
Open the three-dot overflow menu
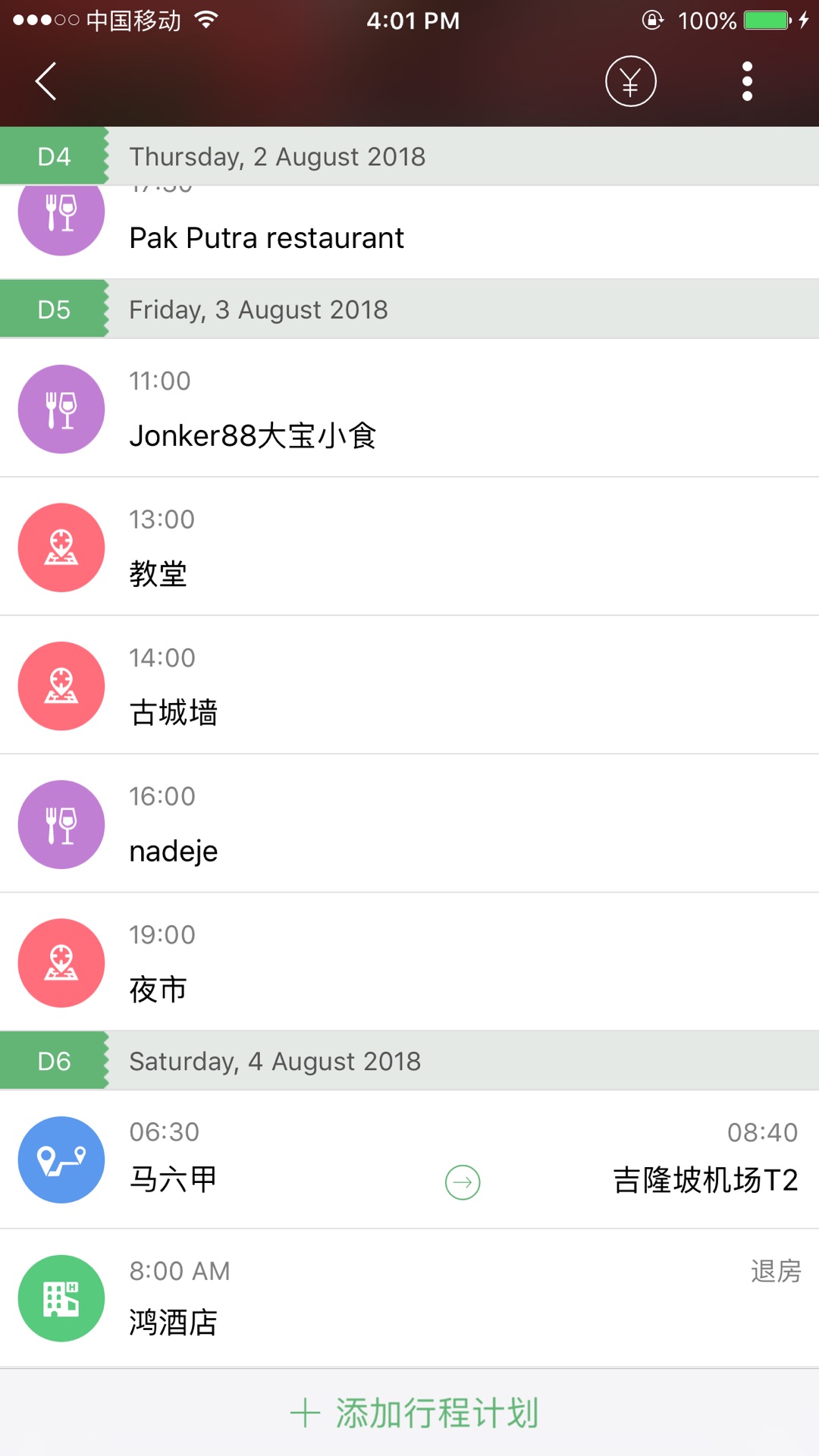pos(747,81)
